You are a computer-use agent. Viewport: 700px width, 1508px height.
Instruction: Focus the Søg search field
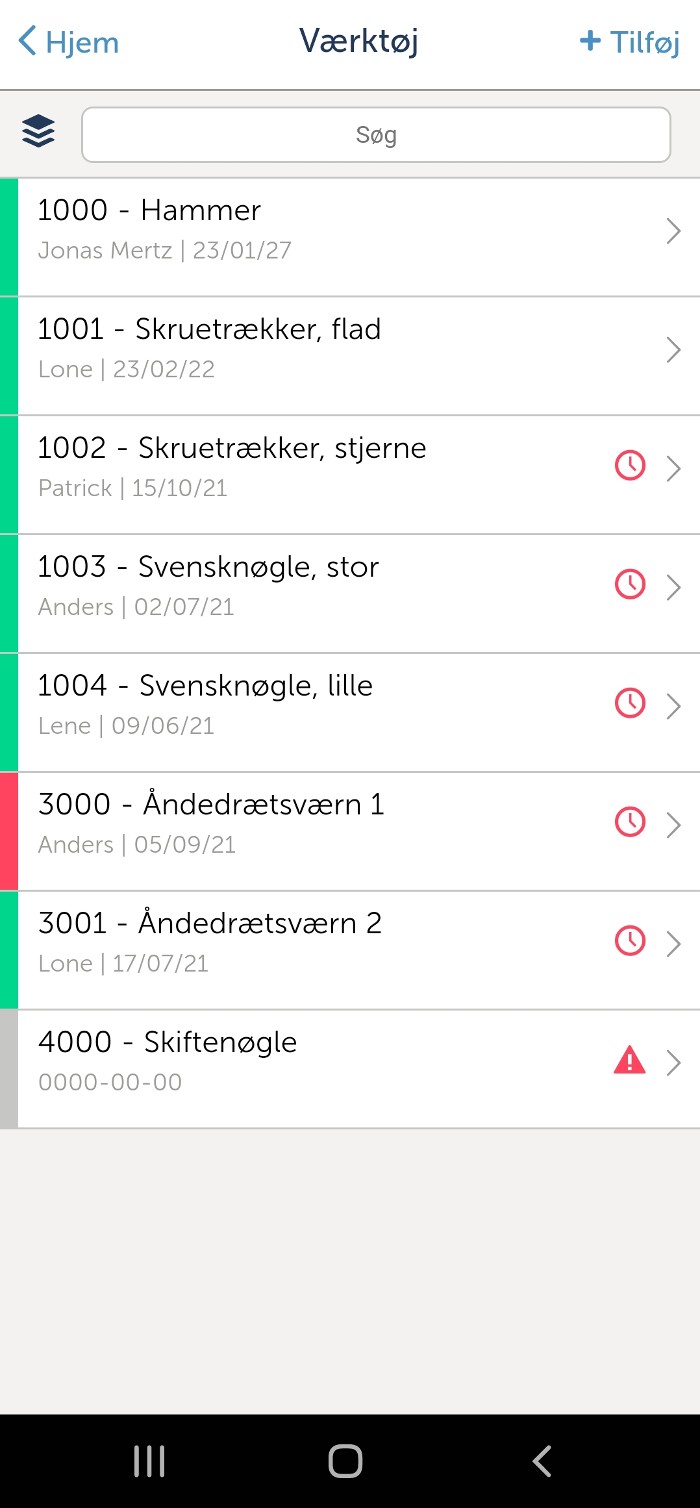click(x=376, y=135)
